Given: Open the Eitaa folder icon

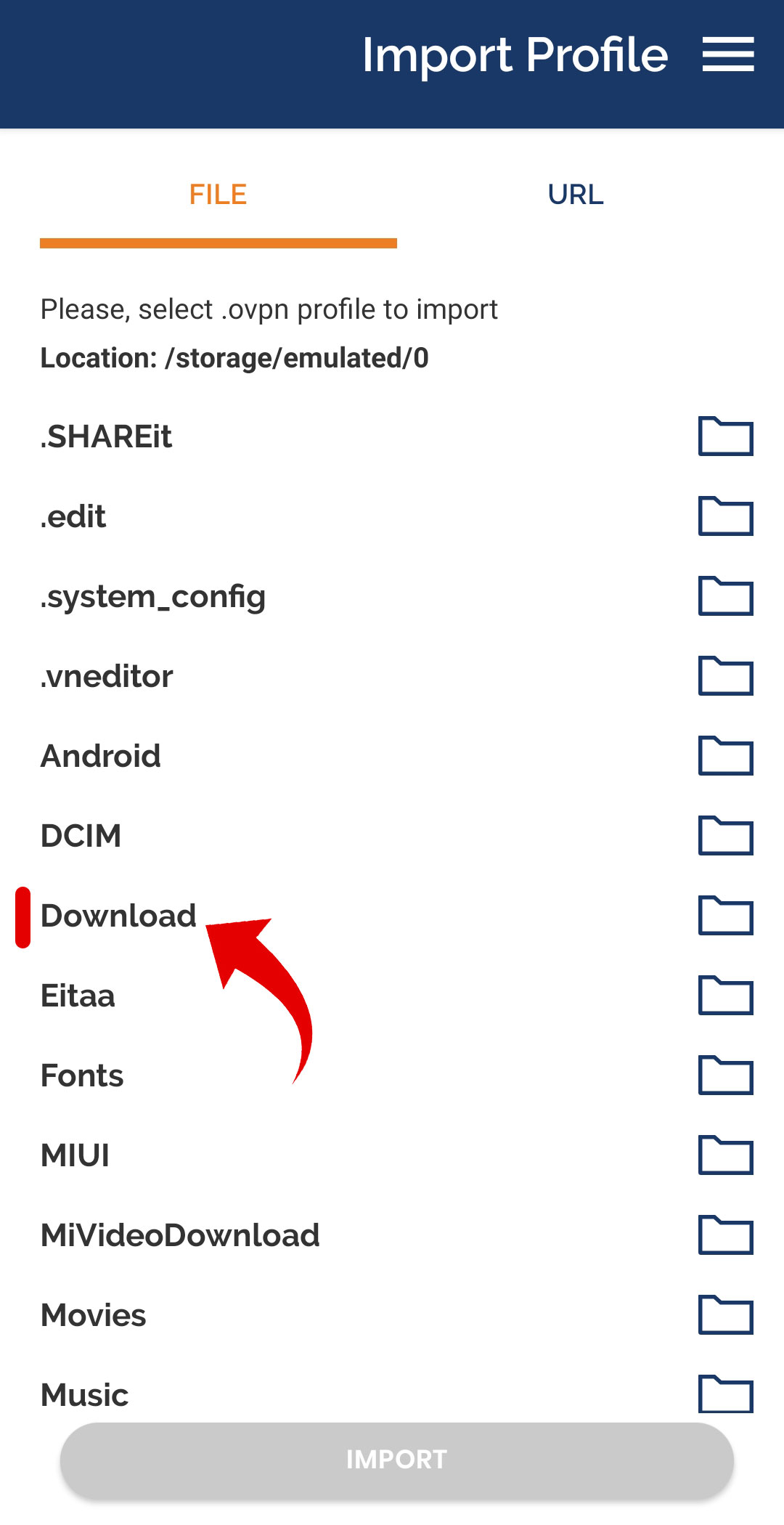Looking at the screenshot, I should click(x=724, y=996).
